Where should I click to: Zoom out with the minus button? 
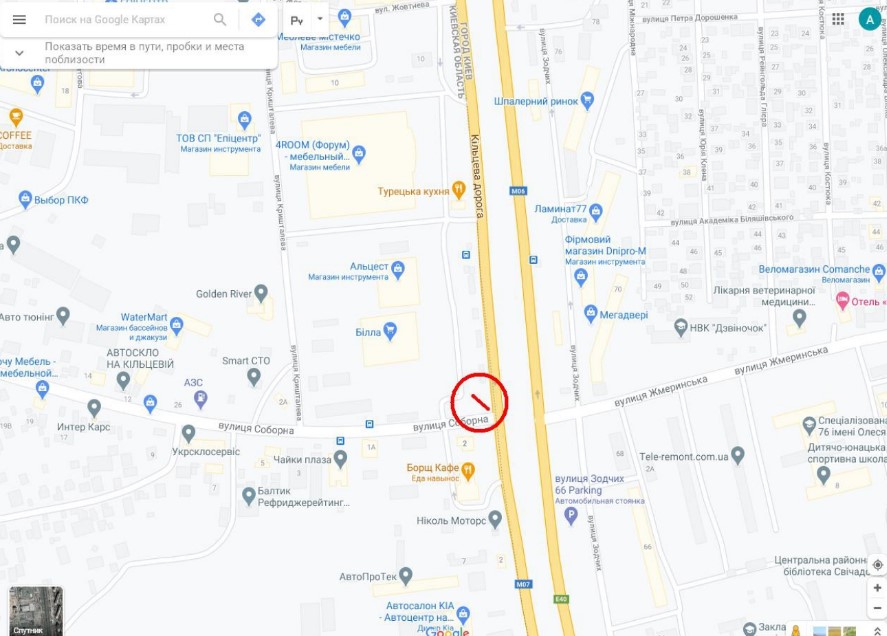point(877,608)
